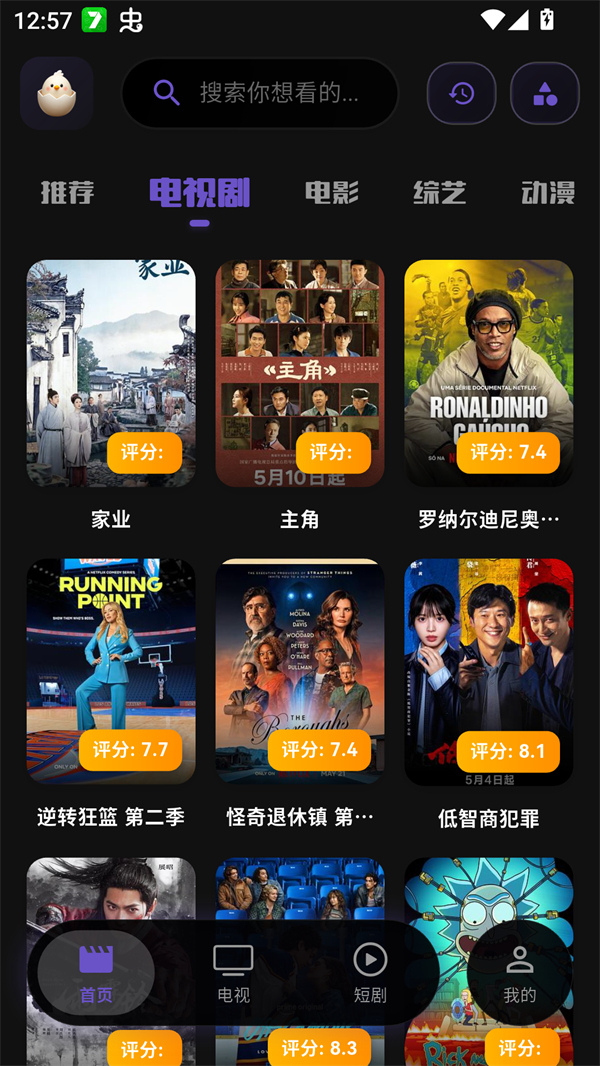Screen dimensions: 600x1066
Task: Go to 首页 in bottom navigation
Action: [x=96, y=973]
